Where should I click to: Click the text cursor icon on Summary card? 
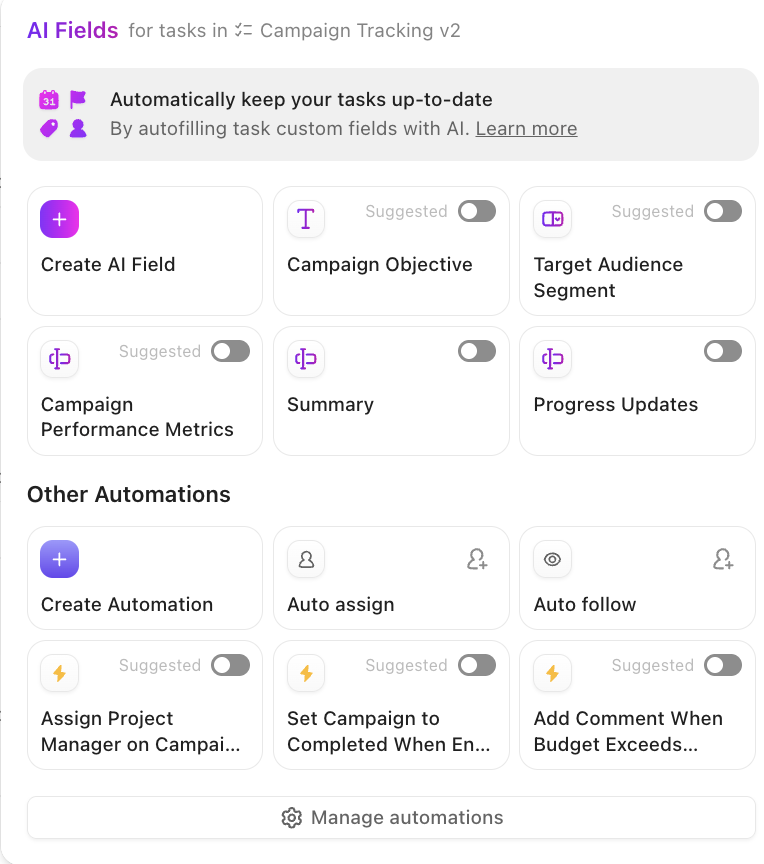point(305,358)
